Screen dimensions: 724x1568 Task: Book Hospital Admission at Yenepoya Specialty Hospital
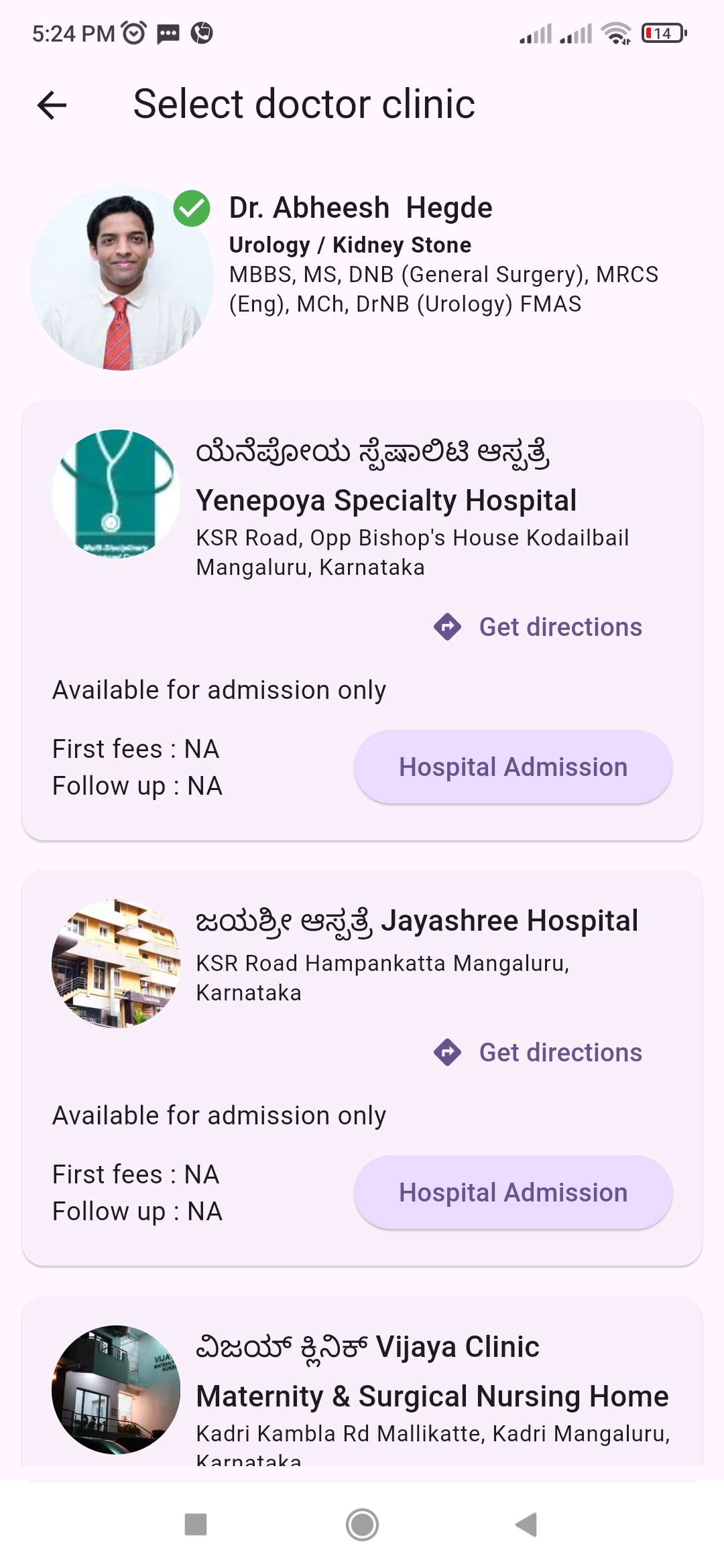coord(513,767)
